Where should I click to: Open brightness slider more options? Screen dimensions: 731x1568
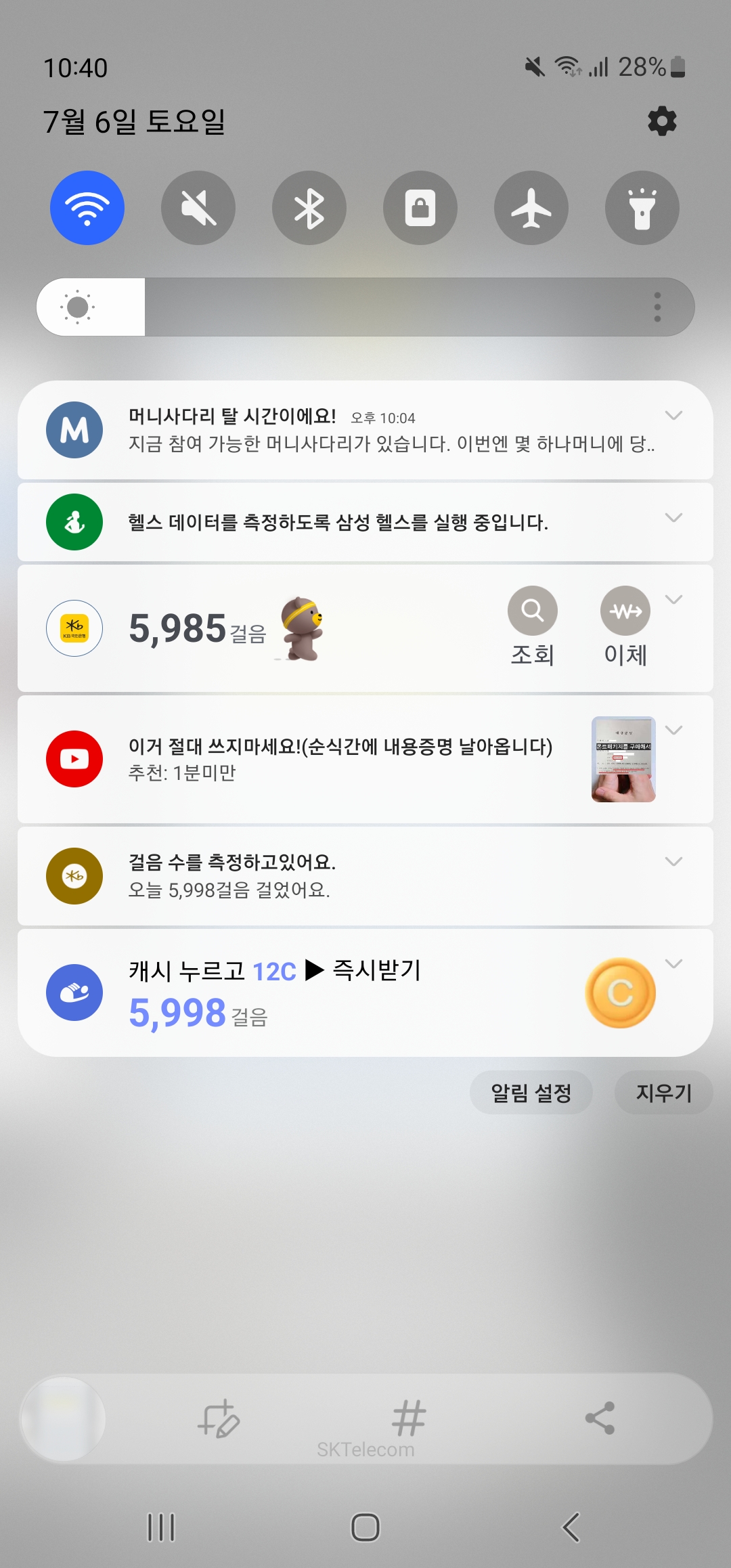pos(657,307)
